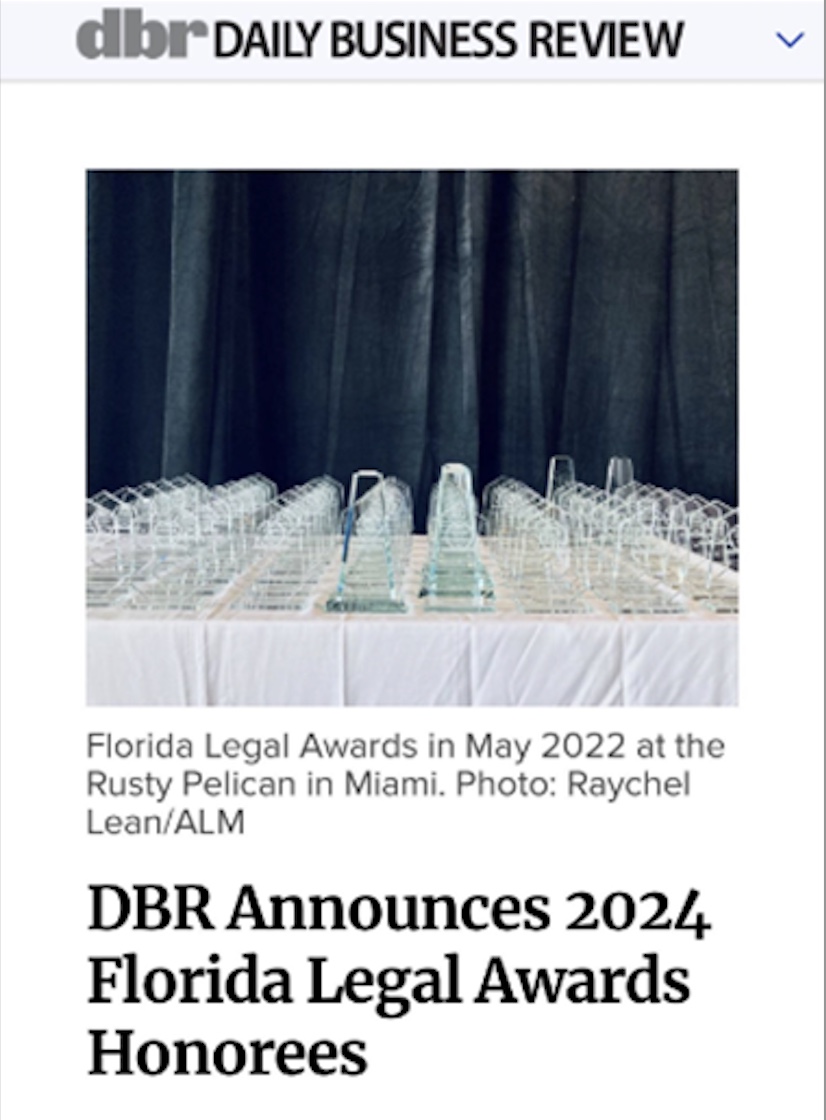
Task: Select the DAILY BUSINESS REVIEW header text
Action: 444,39
